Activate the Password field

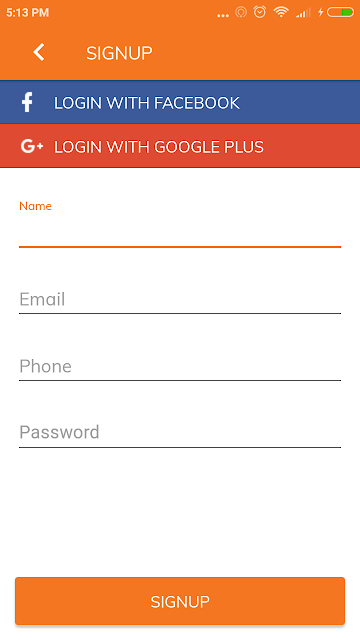[x=180, y=432]
